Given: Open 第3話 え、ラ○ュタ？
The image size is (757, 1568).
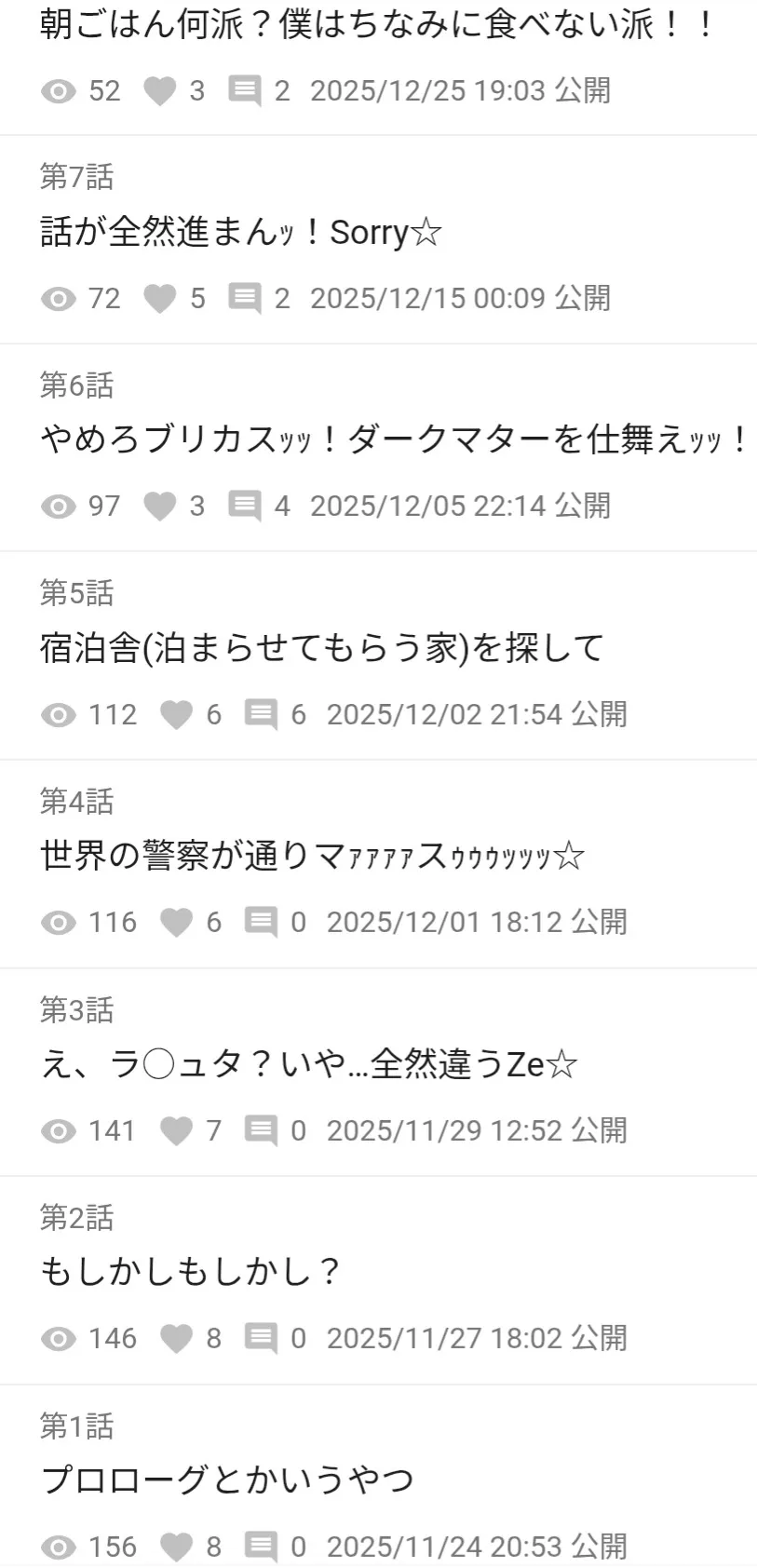Looking at the screenshot, I should pyautogui.click(x=308, y=1063).
